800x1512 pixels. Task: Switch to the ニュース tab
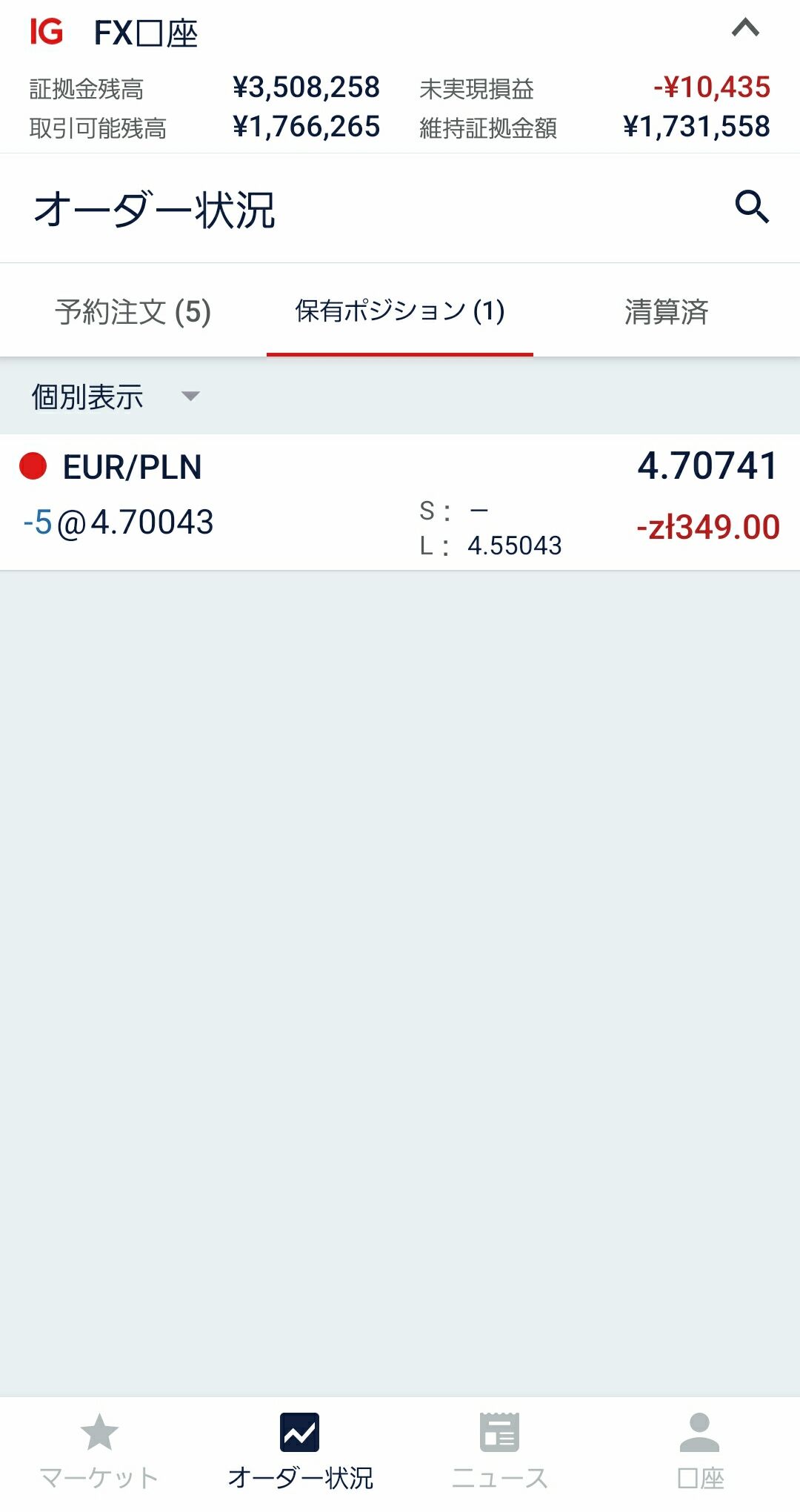(x=500, y=1453)
